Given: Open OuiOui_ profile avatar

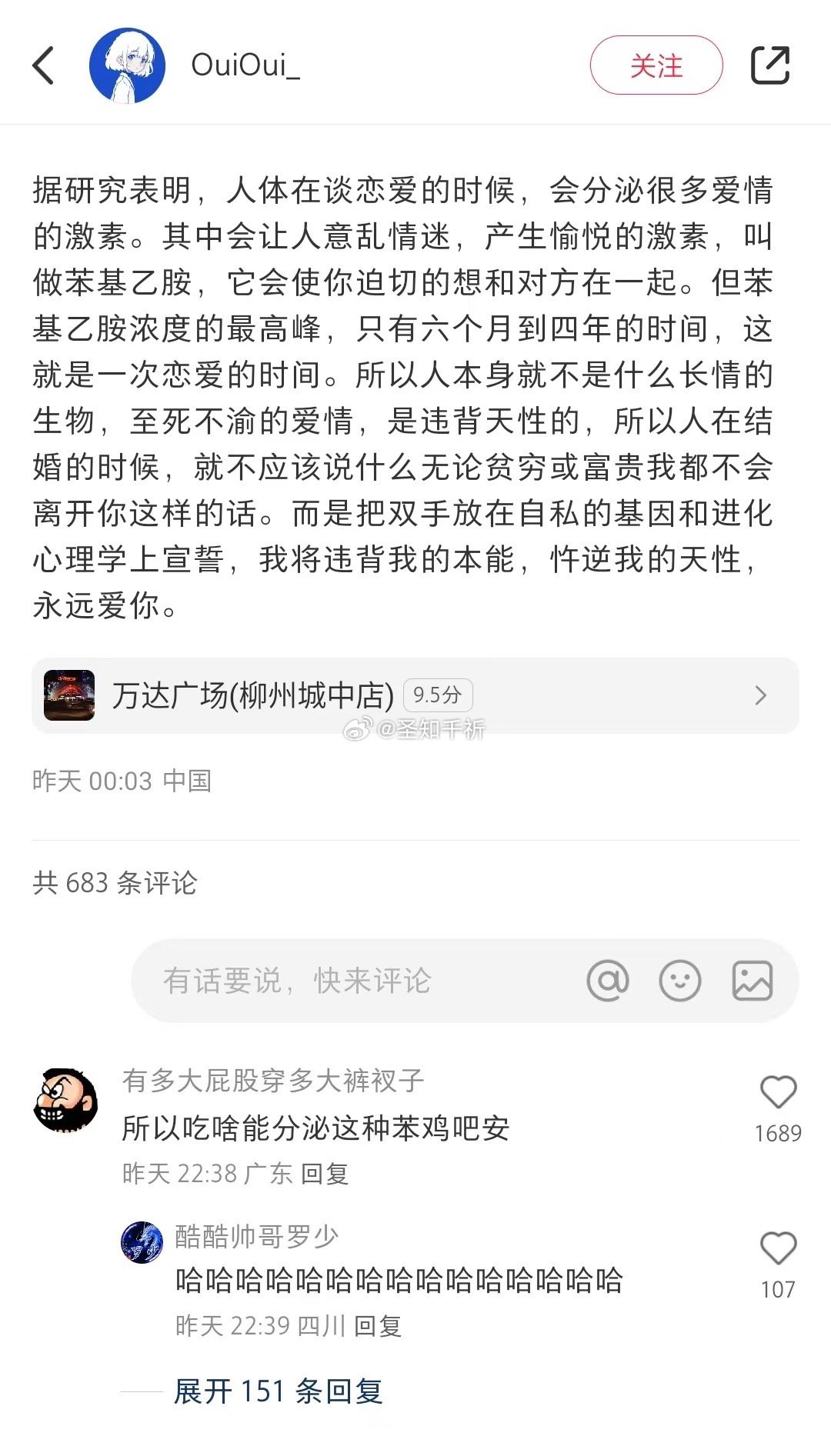Looking at the screenshot, I should [127, 65].
